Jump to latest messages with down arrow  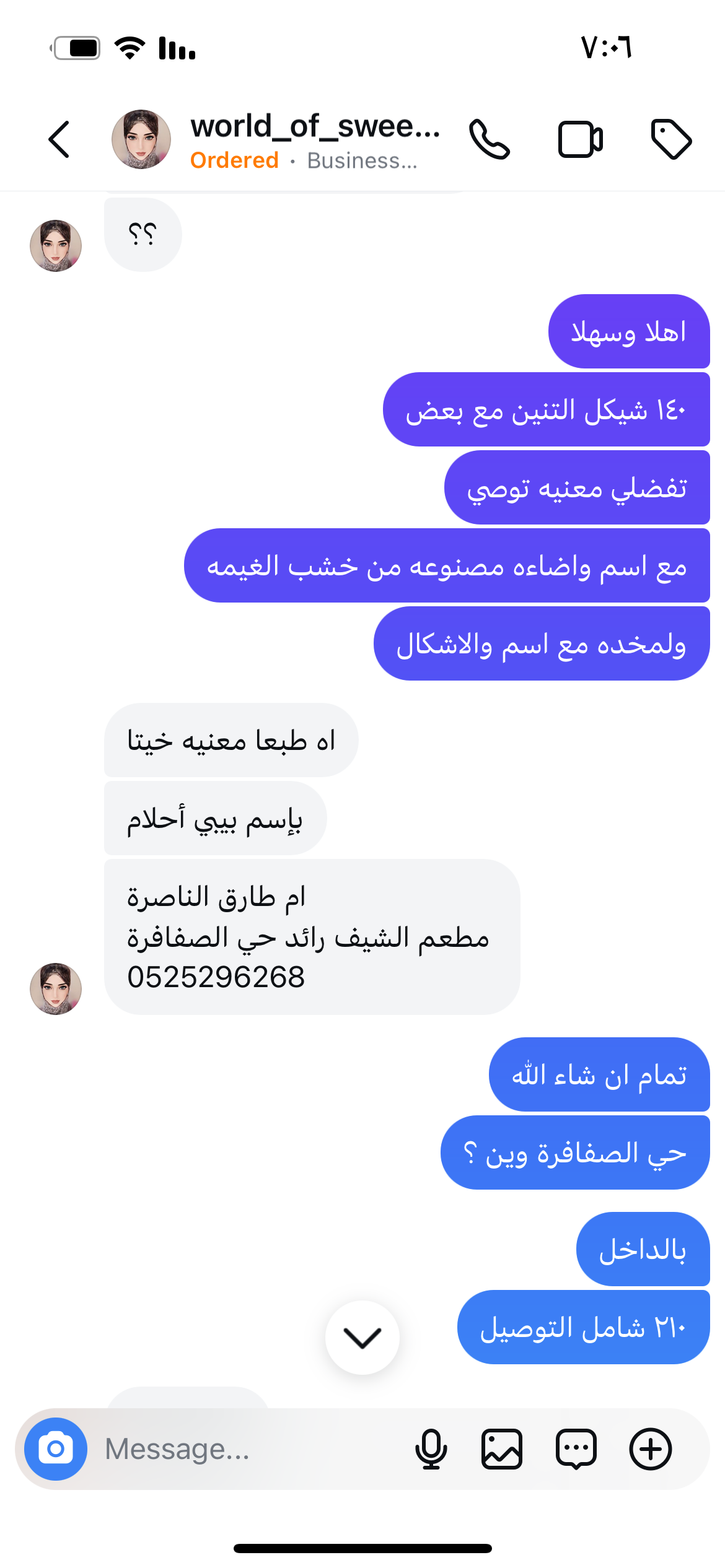362,1338
